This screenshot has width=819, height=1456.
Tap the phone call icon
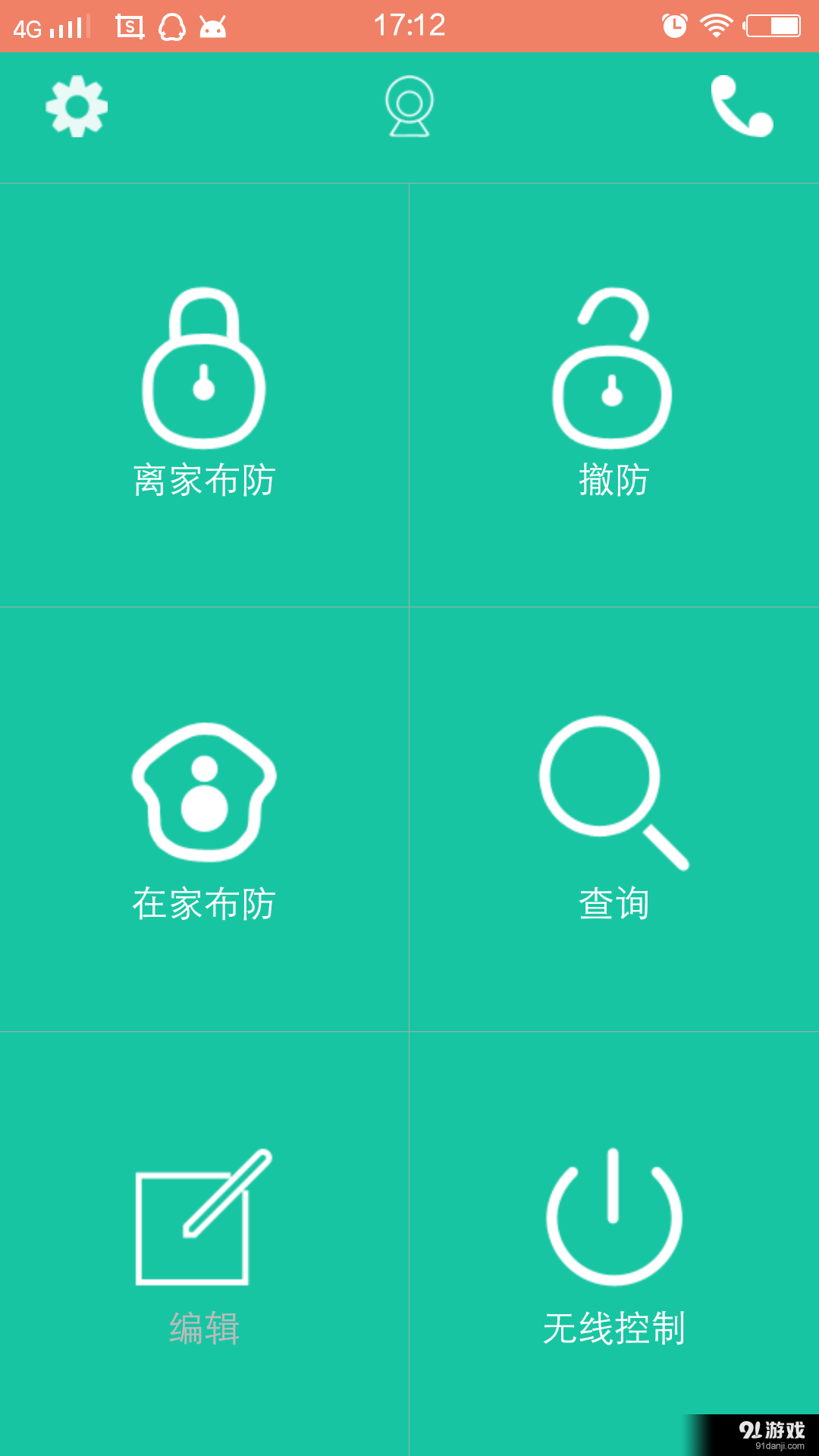point(743,106)
